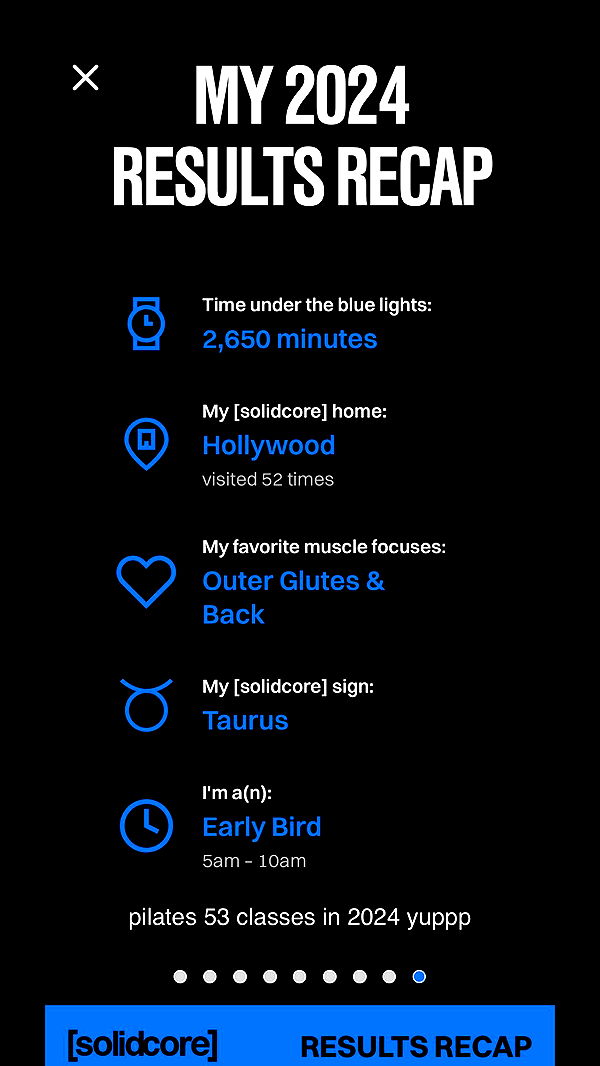Jump to the first recap page dot

click(180, 976)
